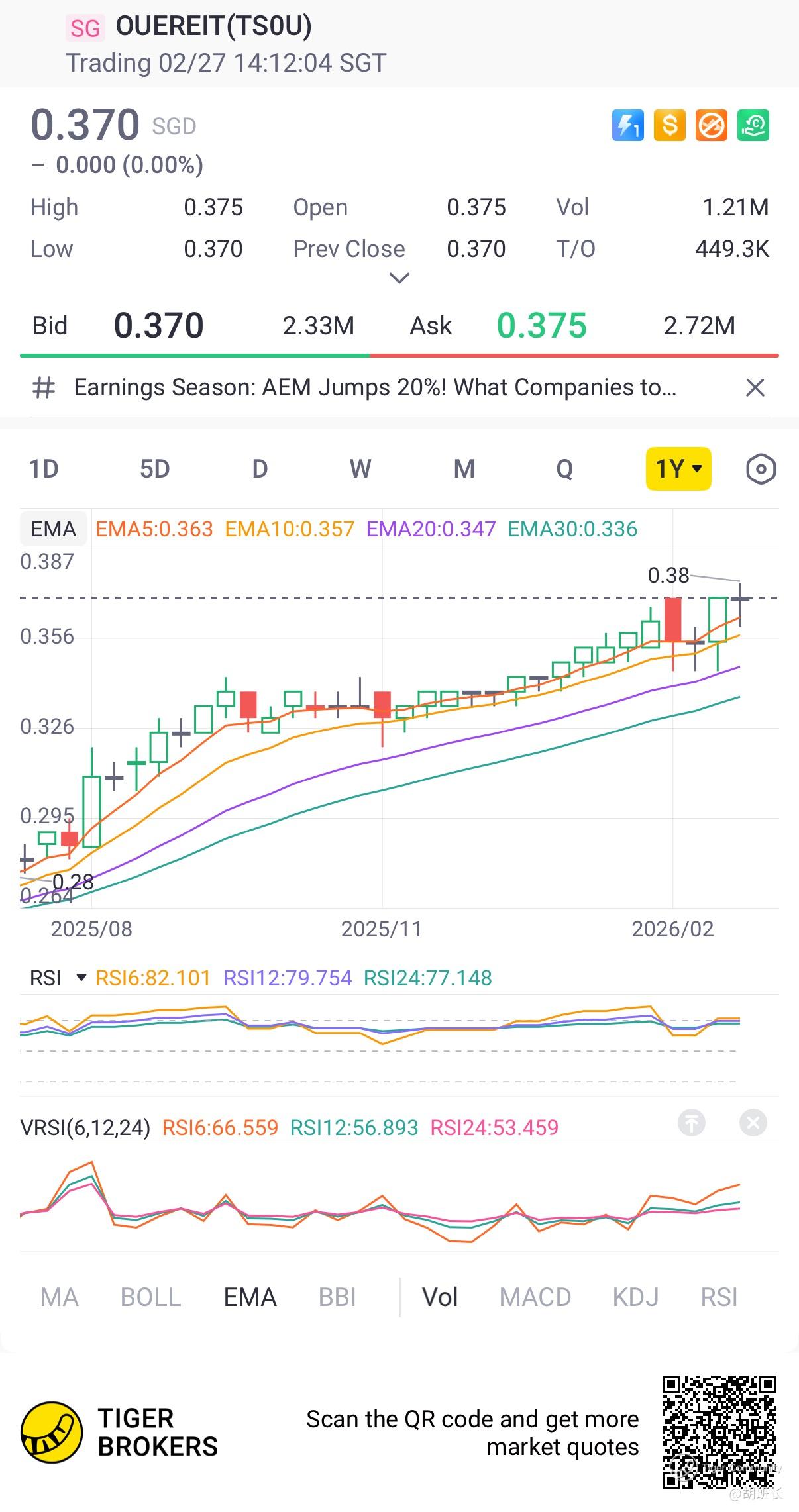This screenshot has width=799, height=1512.
Task: Show the KDJ sub-indicator
Action: 635,1297
